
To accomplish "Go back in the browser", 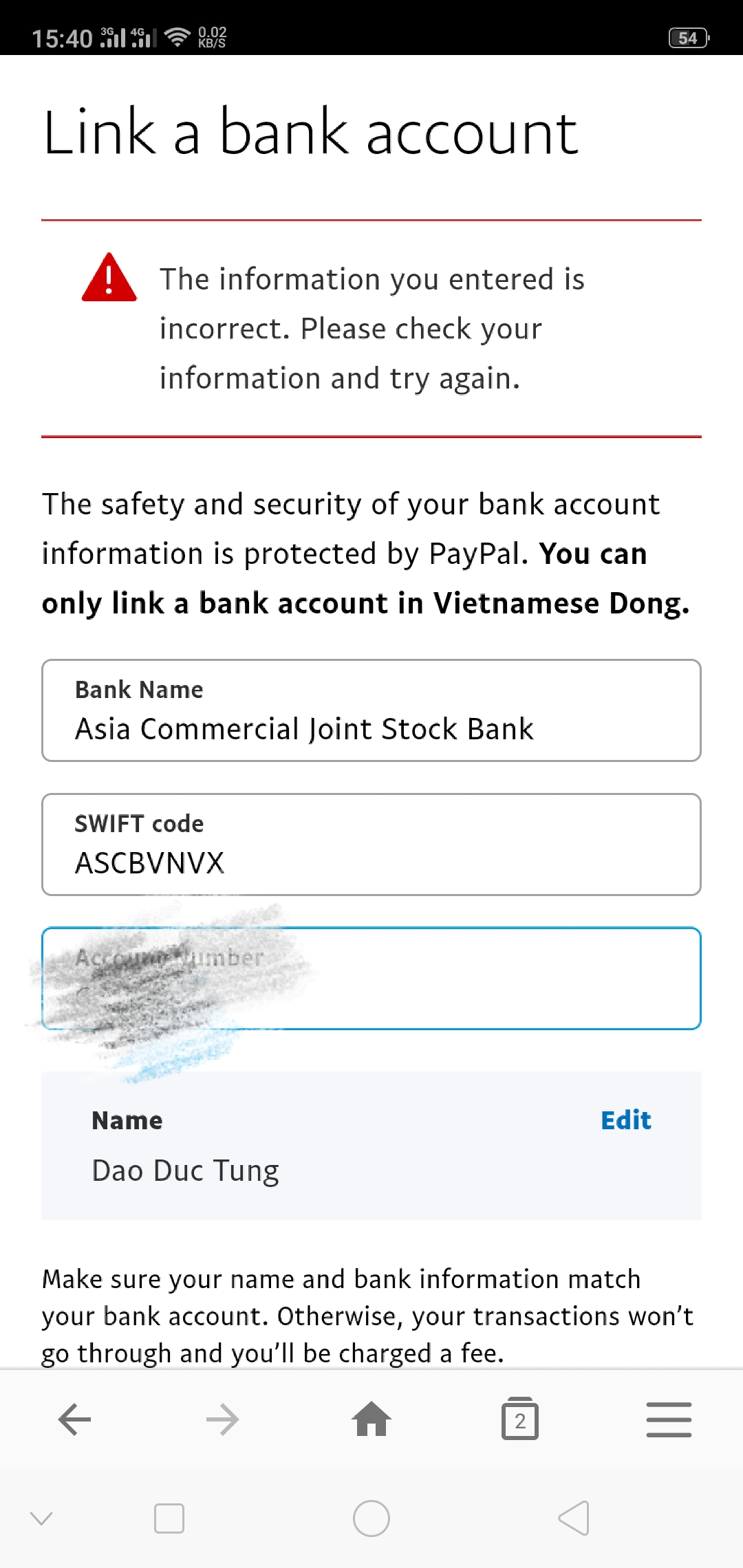I will pos(74,1419).
